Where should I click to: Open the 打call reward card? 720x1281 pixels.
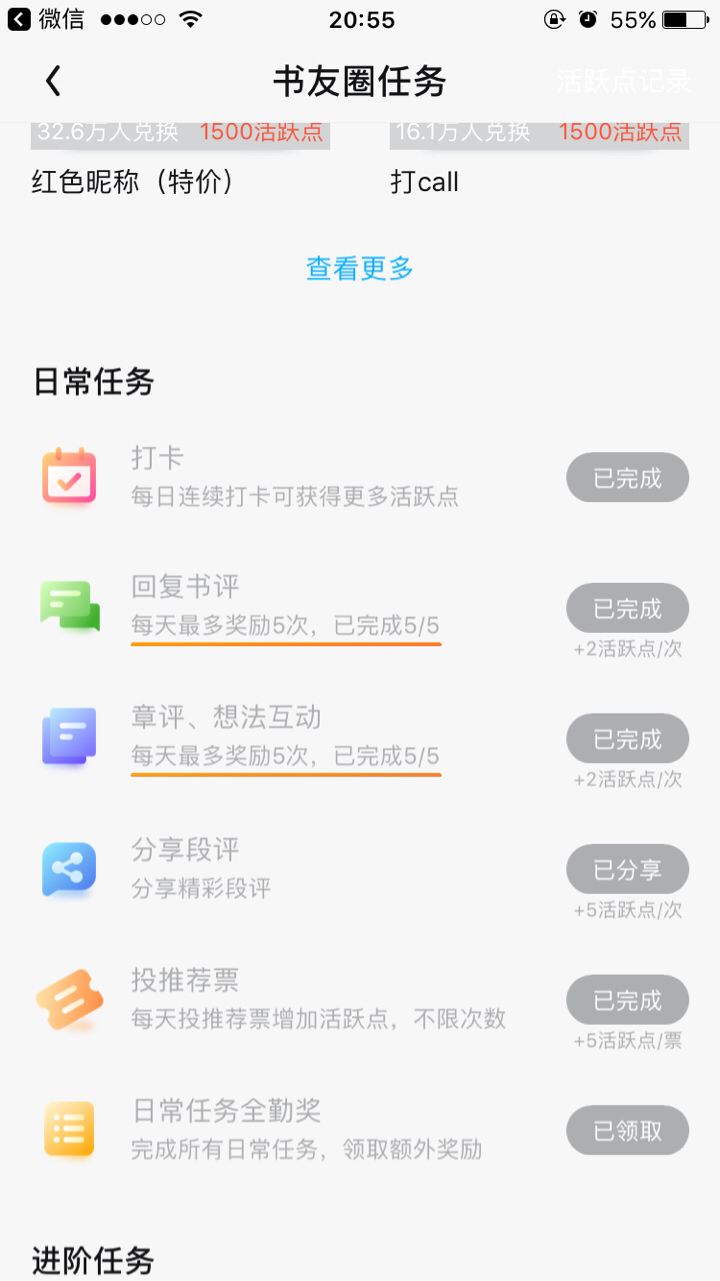tap(539, 160)
